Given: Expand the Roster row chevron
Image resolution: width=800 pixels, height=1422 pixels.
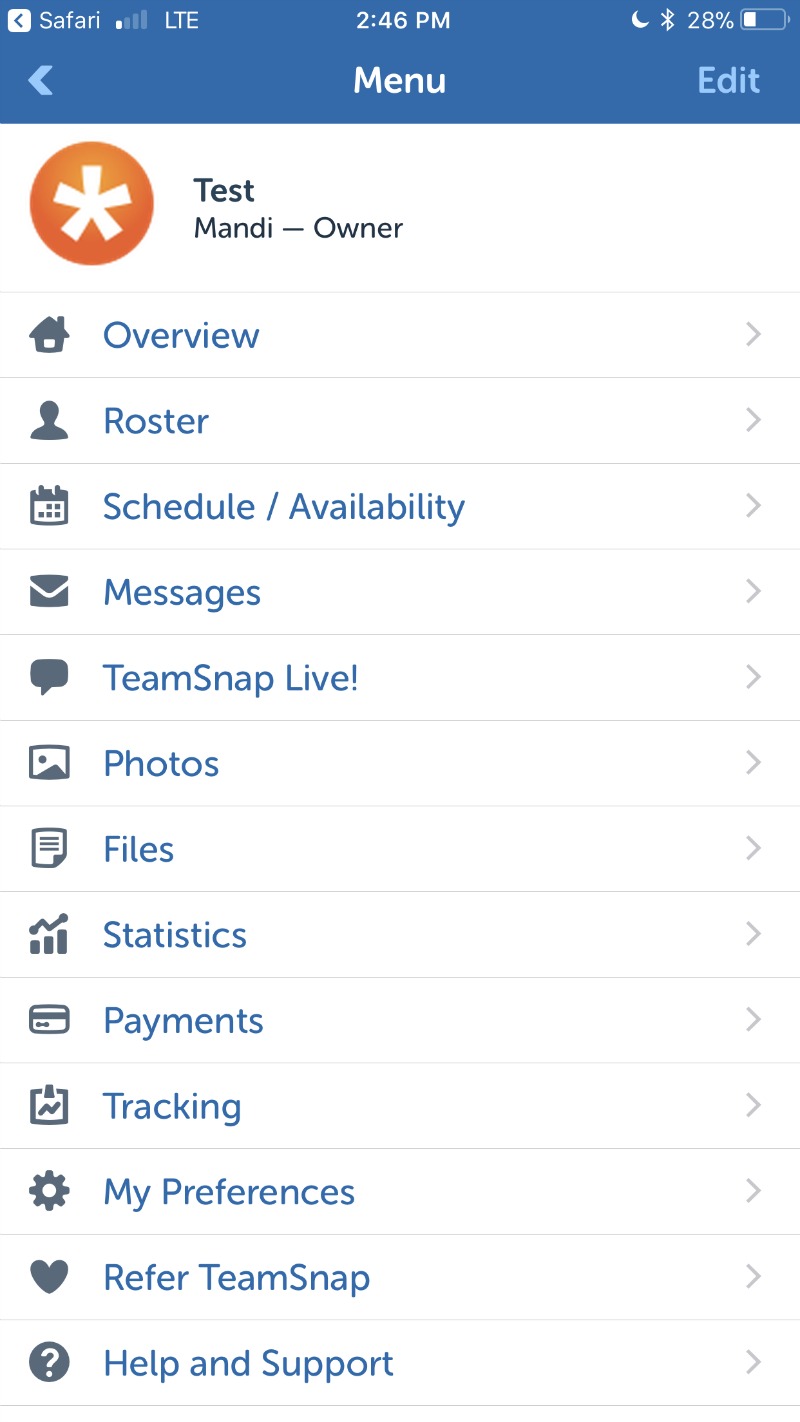Looking at the screenshot, I should click(753, 420).
